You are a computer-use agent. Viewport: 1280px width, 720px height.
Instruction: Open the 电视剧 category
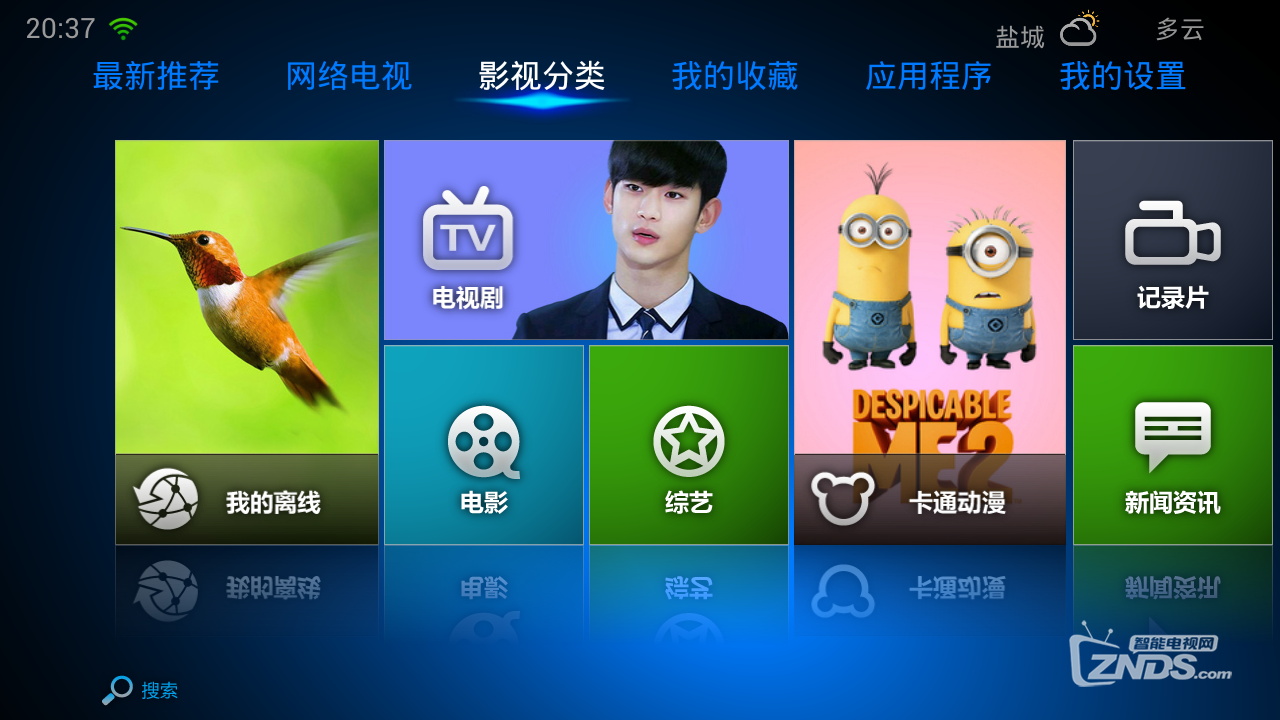click(586, 240)
